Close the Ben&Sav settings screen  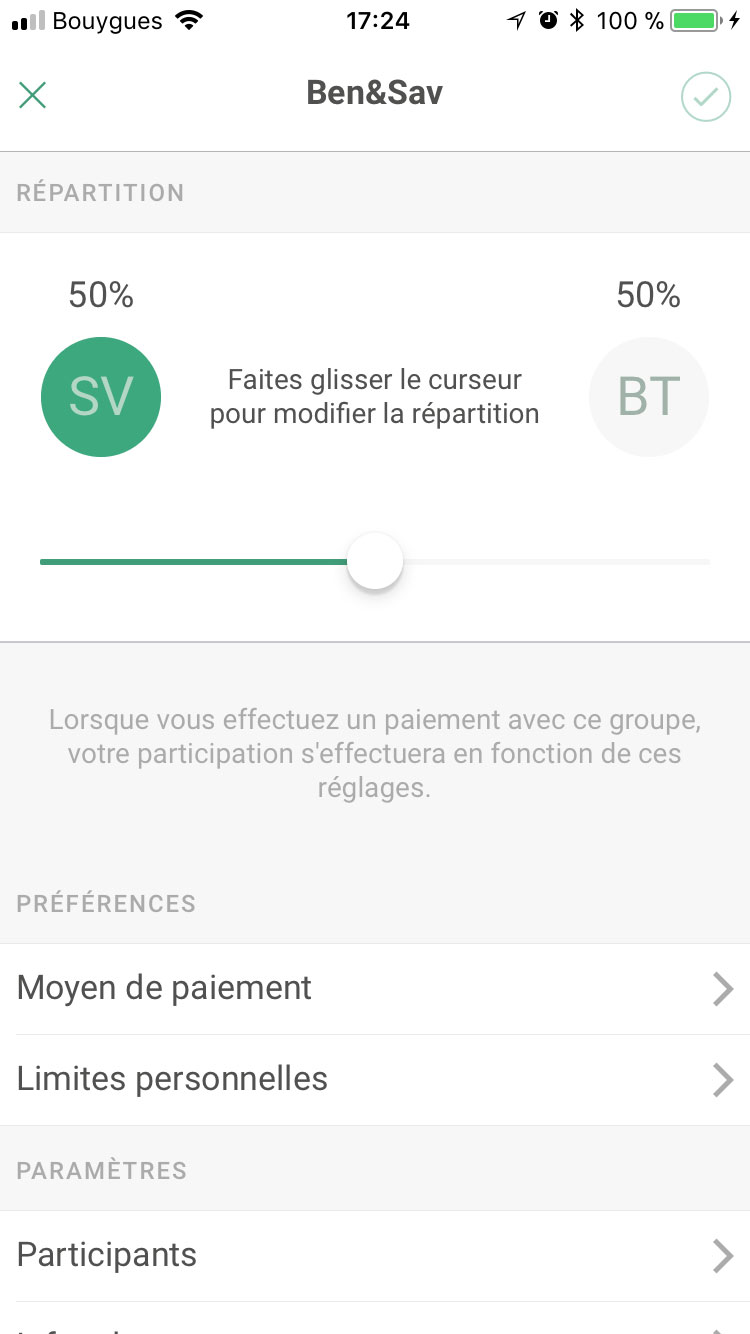33,95
